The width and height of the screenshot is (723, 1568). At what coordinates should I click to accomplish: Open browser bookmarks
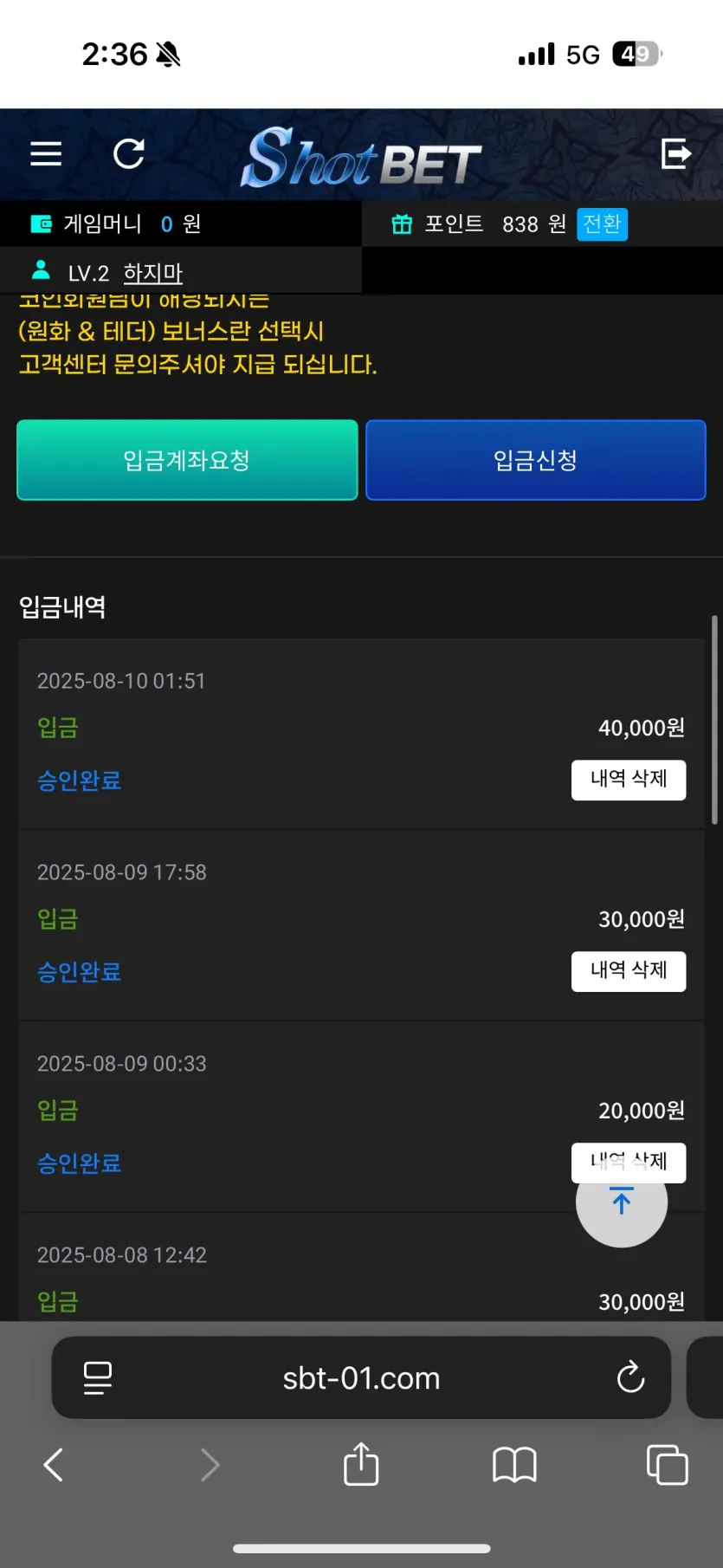point(514,1465)
